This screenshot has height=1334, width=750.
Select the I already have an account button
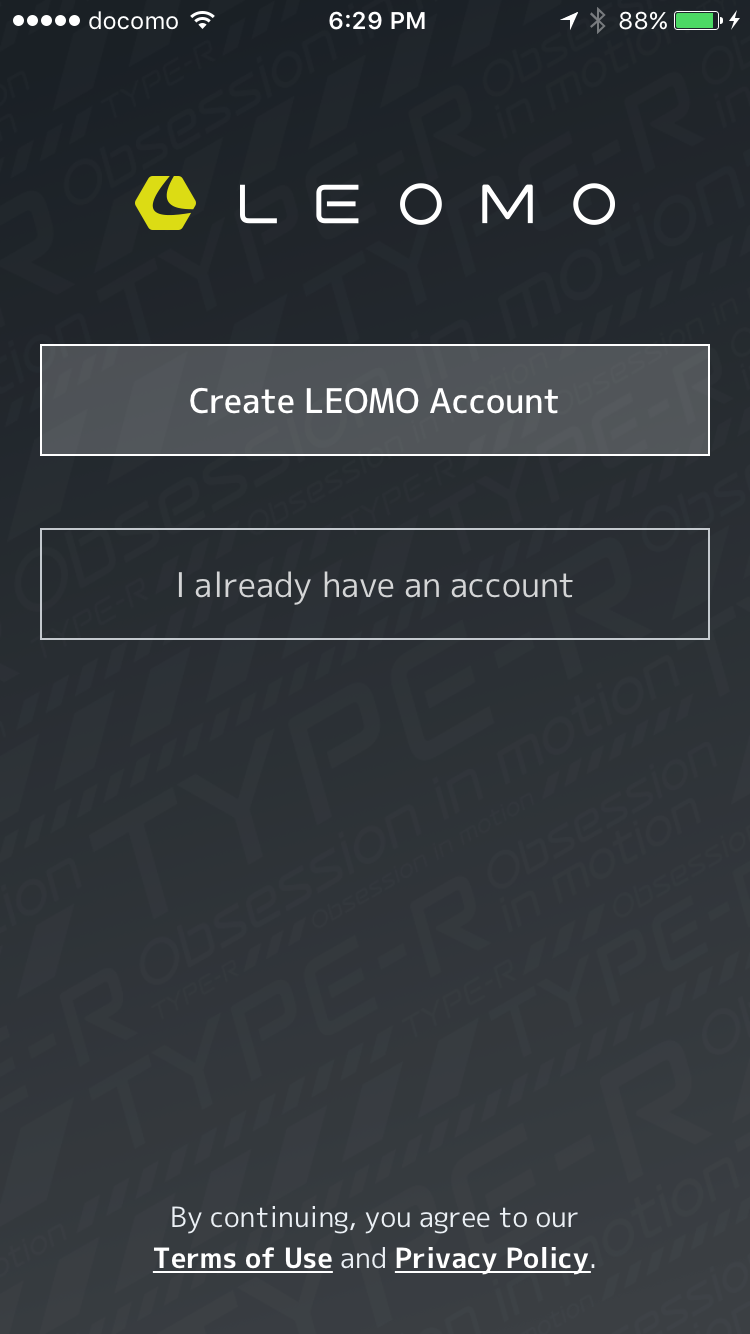[x=375, y=584]
